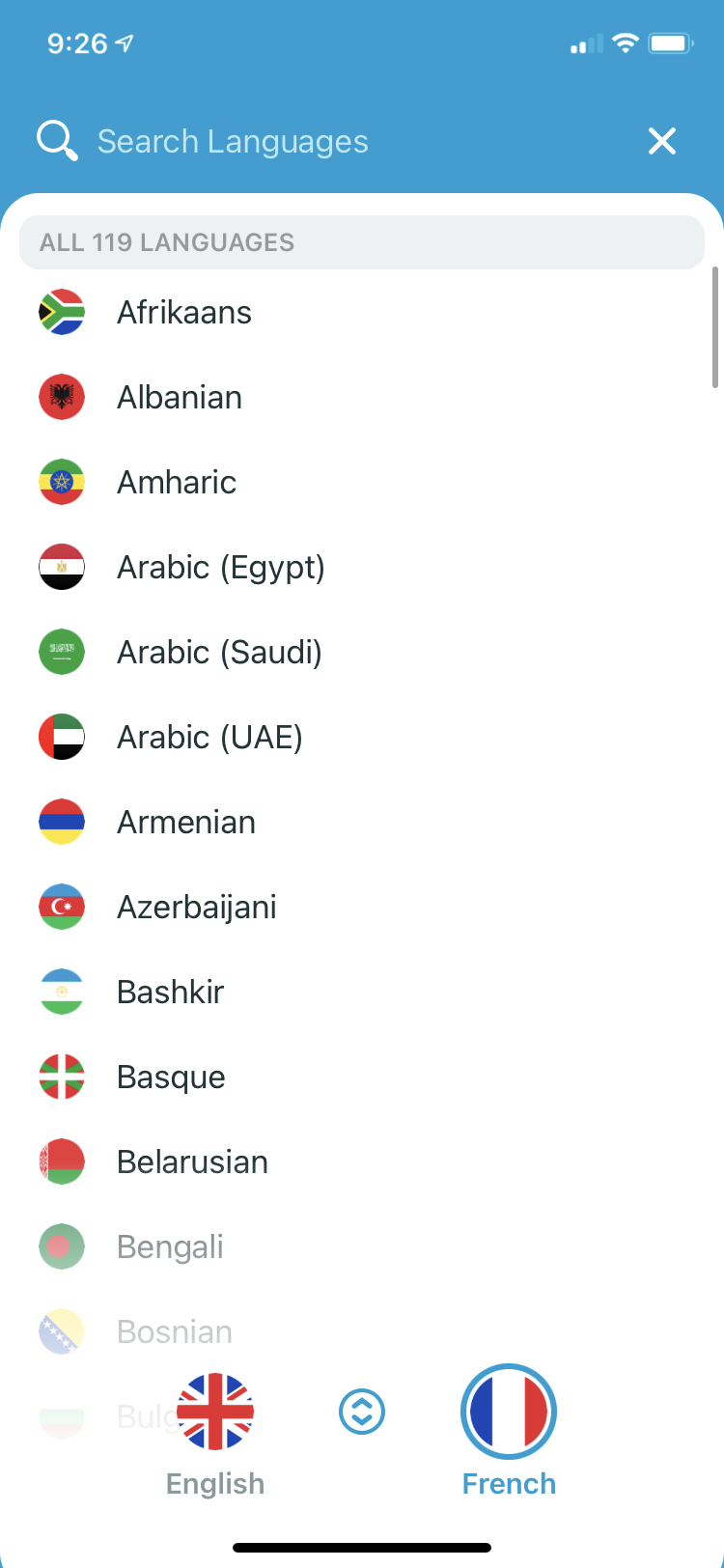Tap the English source language button
The width and height of the screenshot is (724, 1568).
215,1429
